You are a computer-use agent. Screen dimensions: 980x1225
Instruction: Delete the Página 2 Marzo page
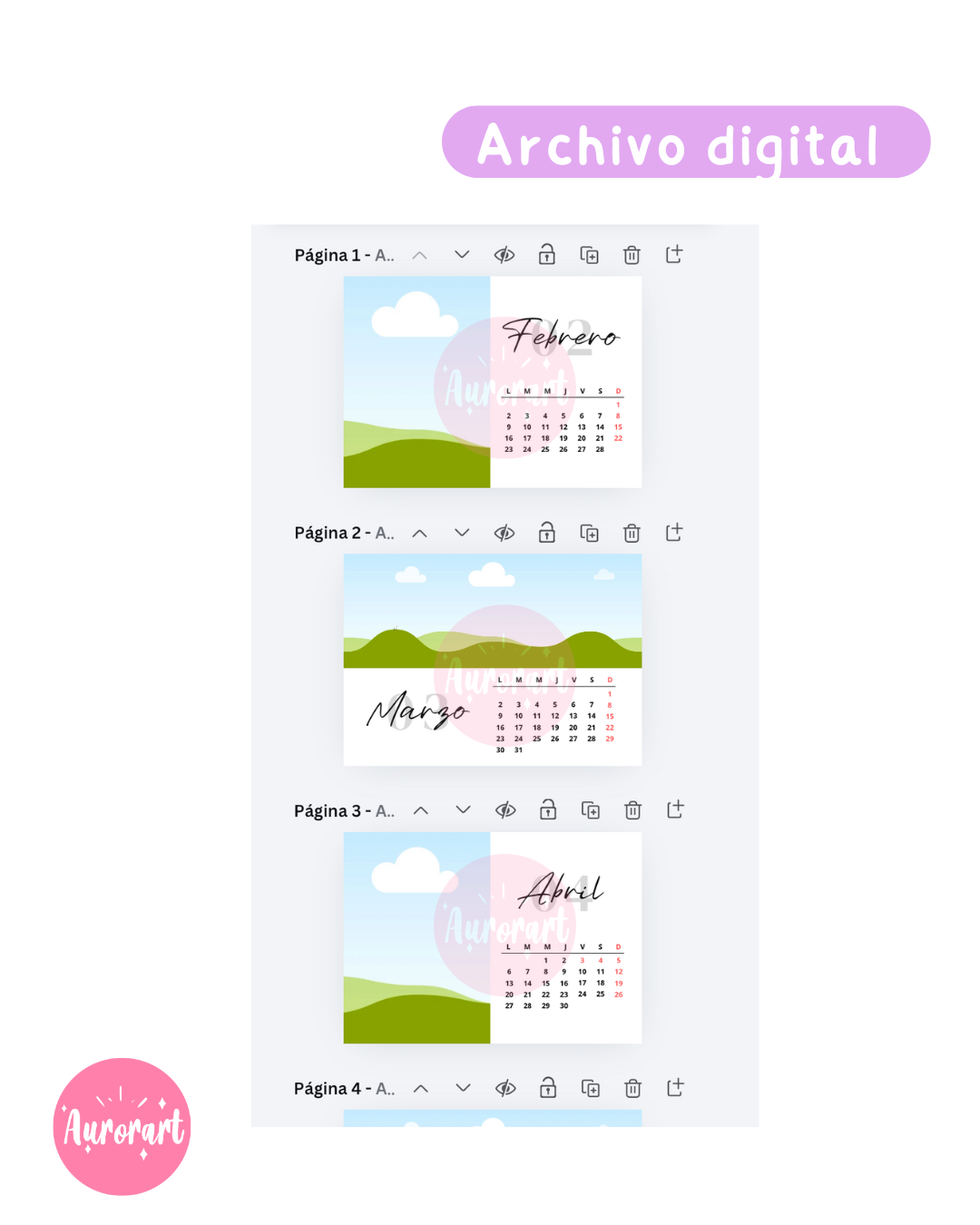(632, 533)
